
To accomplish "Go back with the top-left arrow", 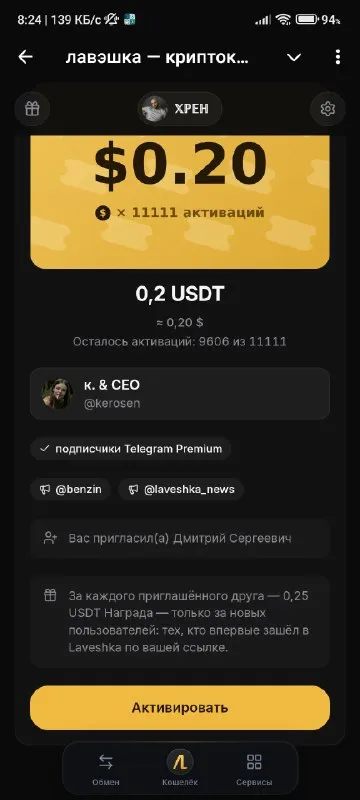I will point(25,57).
